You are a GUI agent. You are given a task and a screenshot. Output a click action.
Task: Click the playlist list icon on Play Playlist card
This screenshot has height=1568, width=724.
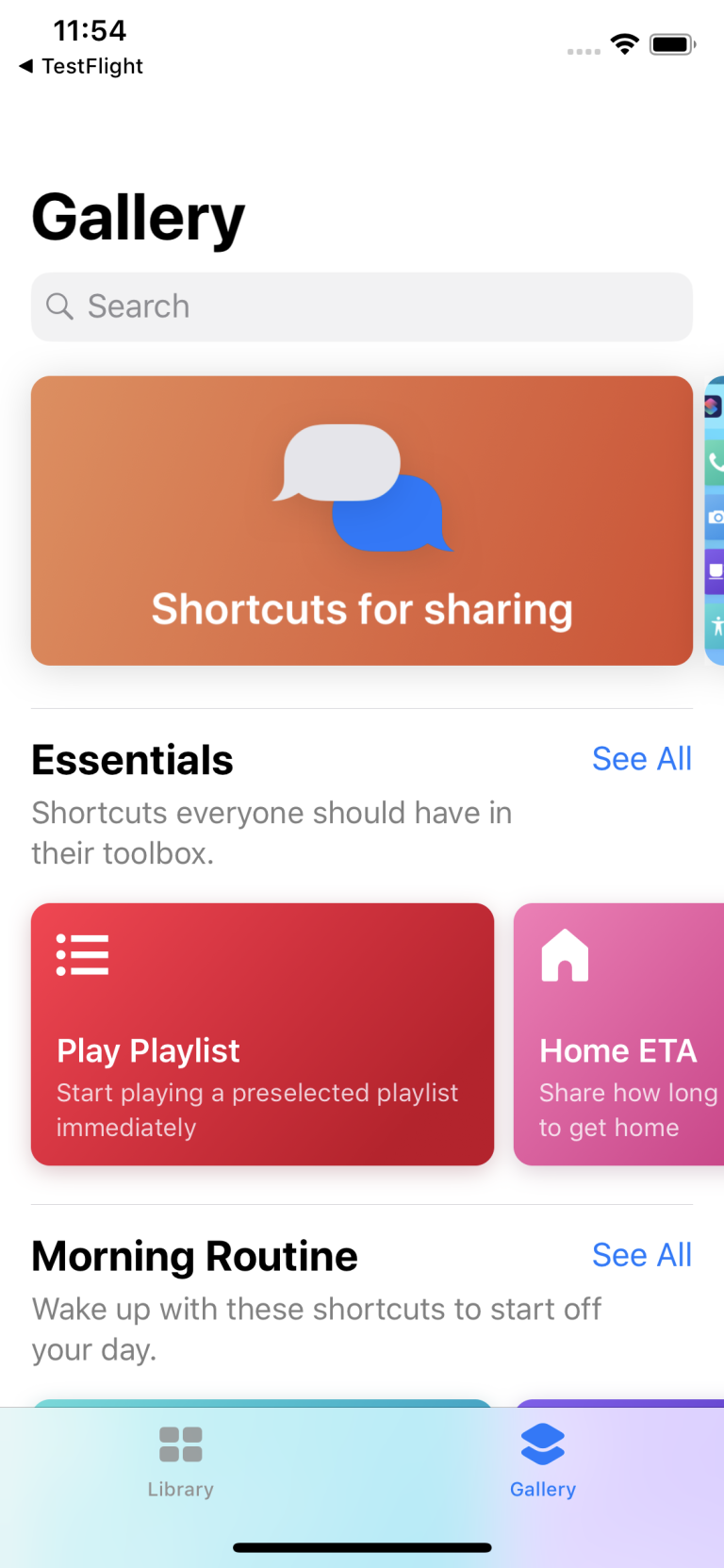pyautogui.click(x=83, y=954)
